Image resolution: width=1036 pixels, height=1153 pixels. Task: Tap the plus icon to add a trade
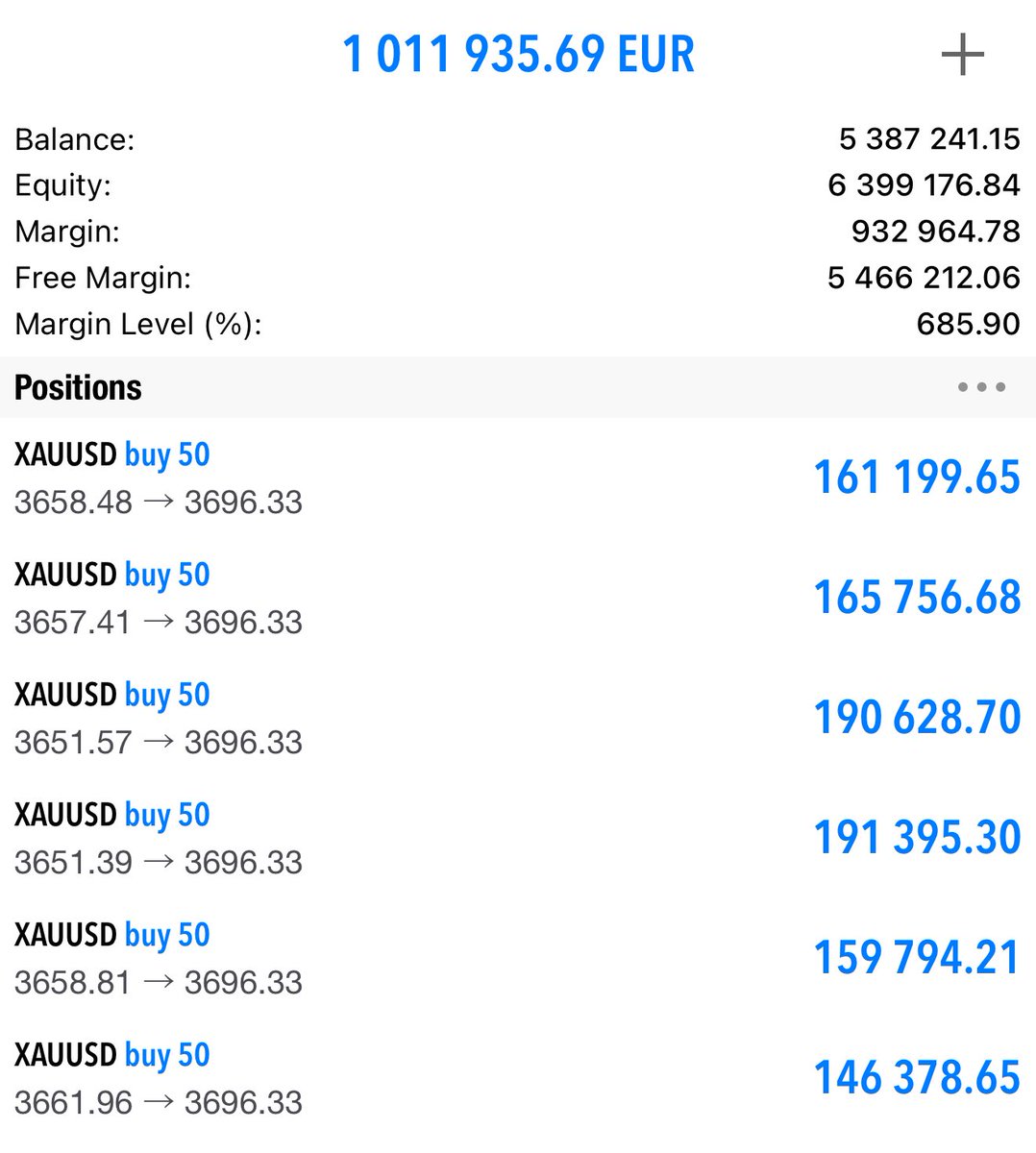pyautogui.click(x=962, y=56)
